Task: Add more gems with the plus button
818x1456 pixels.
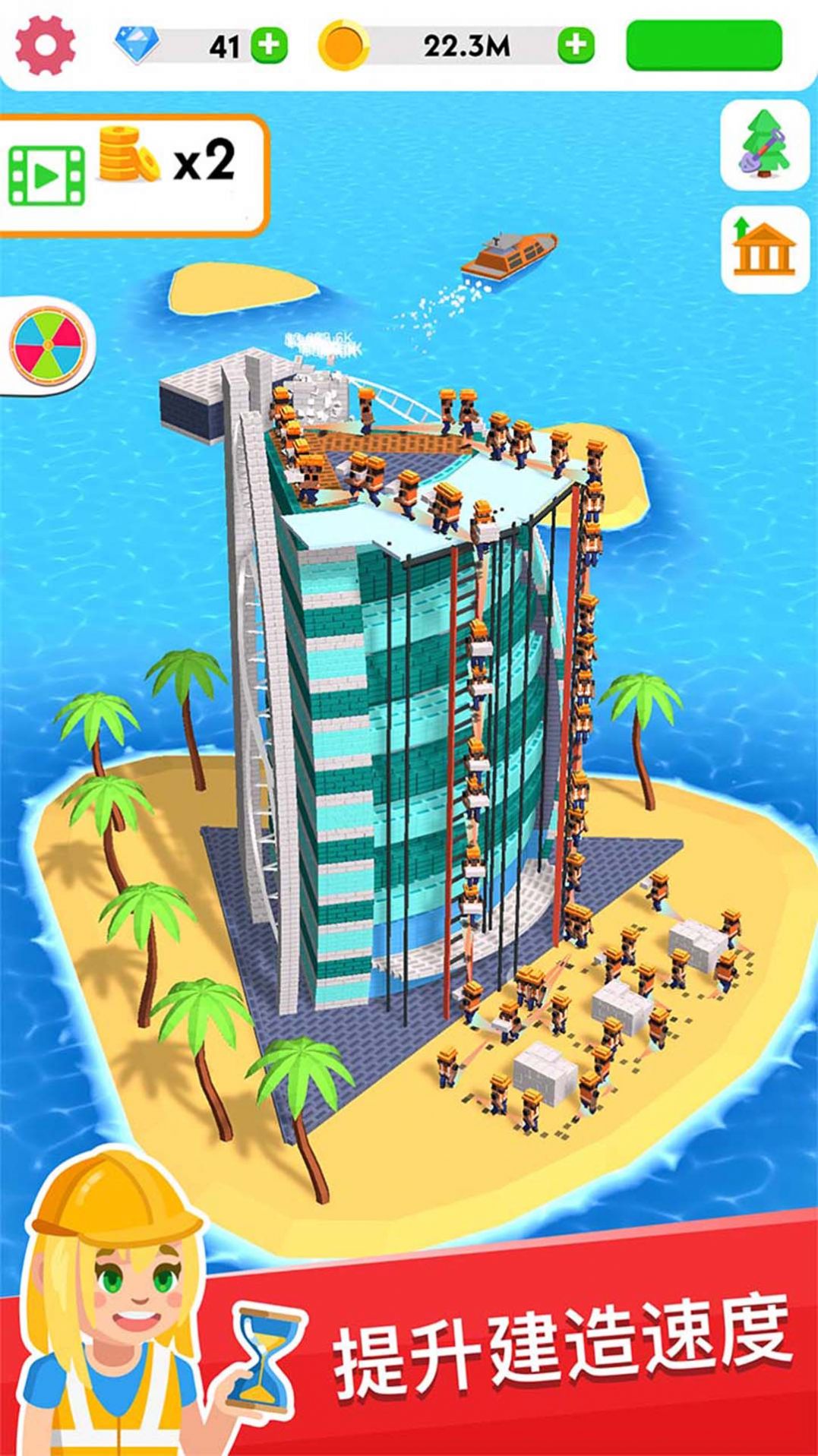Action: (270, 46)
